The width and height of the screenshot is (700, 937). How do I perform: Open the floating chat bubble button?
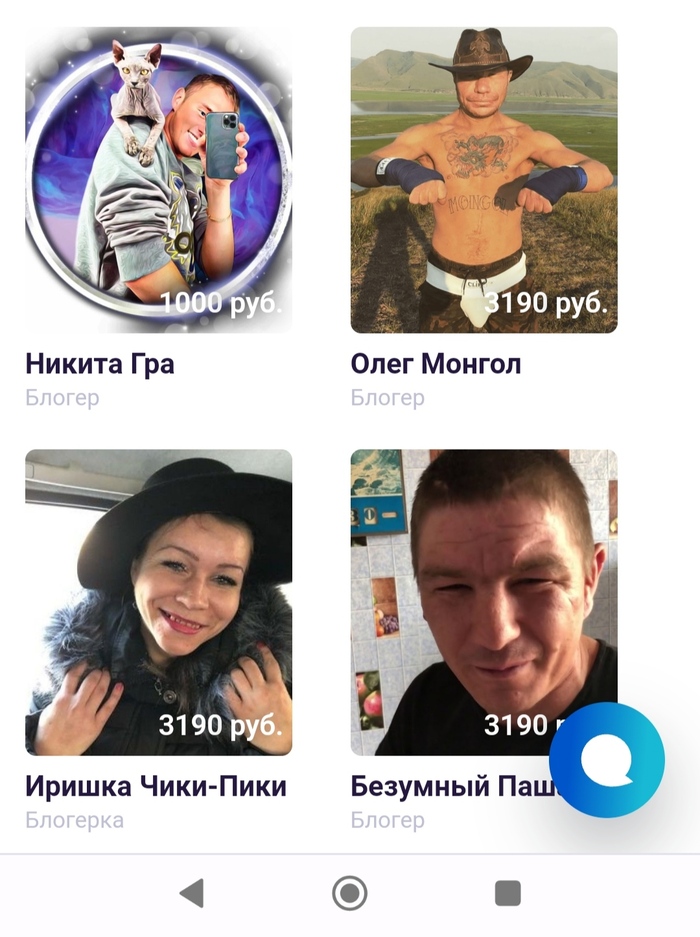(606, 760)
